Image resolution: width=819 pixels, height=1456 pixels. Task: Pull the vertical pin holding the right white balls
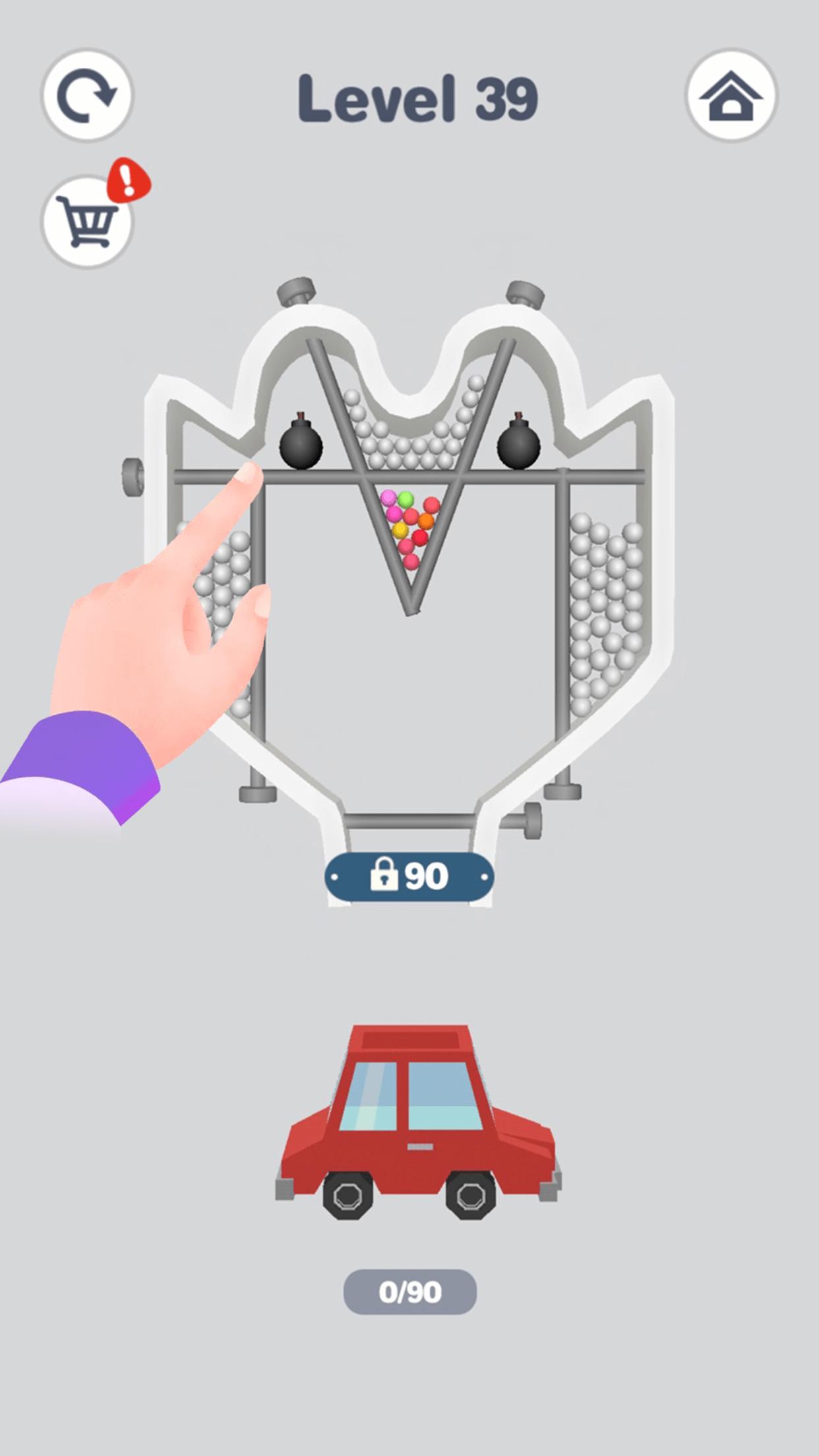click(x=562, y=790)
